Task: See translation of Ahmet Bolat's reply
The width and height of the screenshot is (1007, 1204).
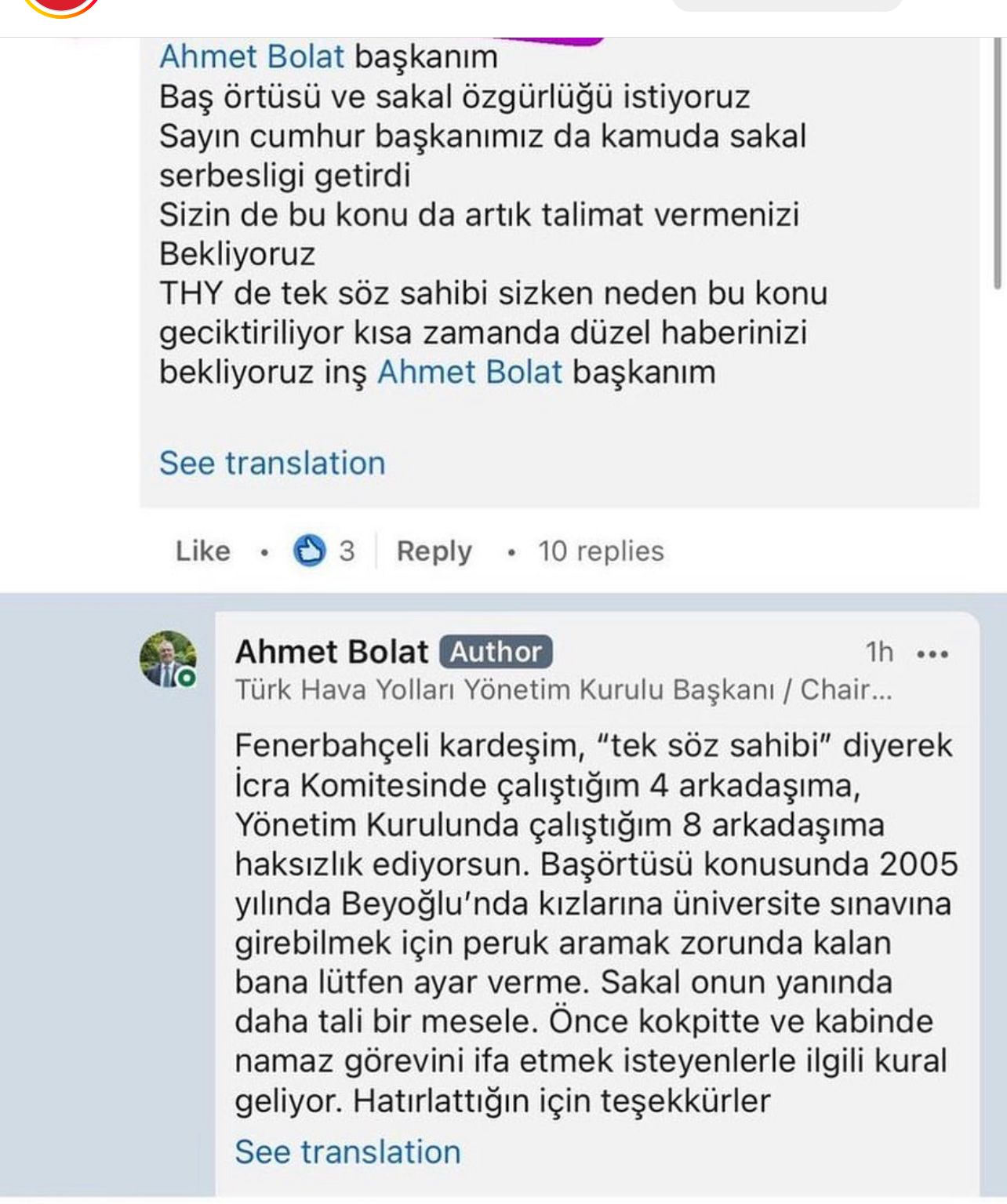Action: pos(347,1151)
